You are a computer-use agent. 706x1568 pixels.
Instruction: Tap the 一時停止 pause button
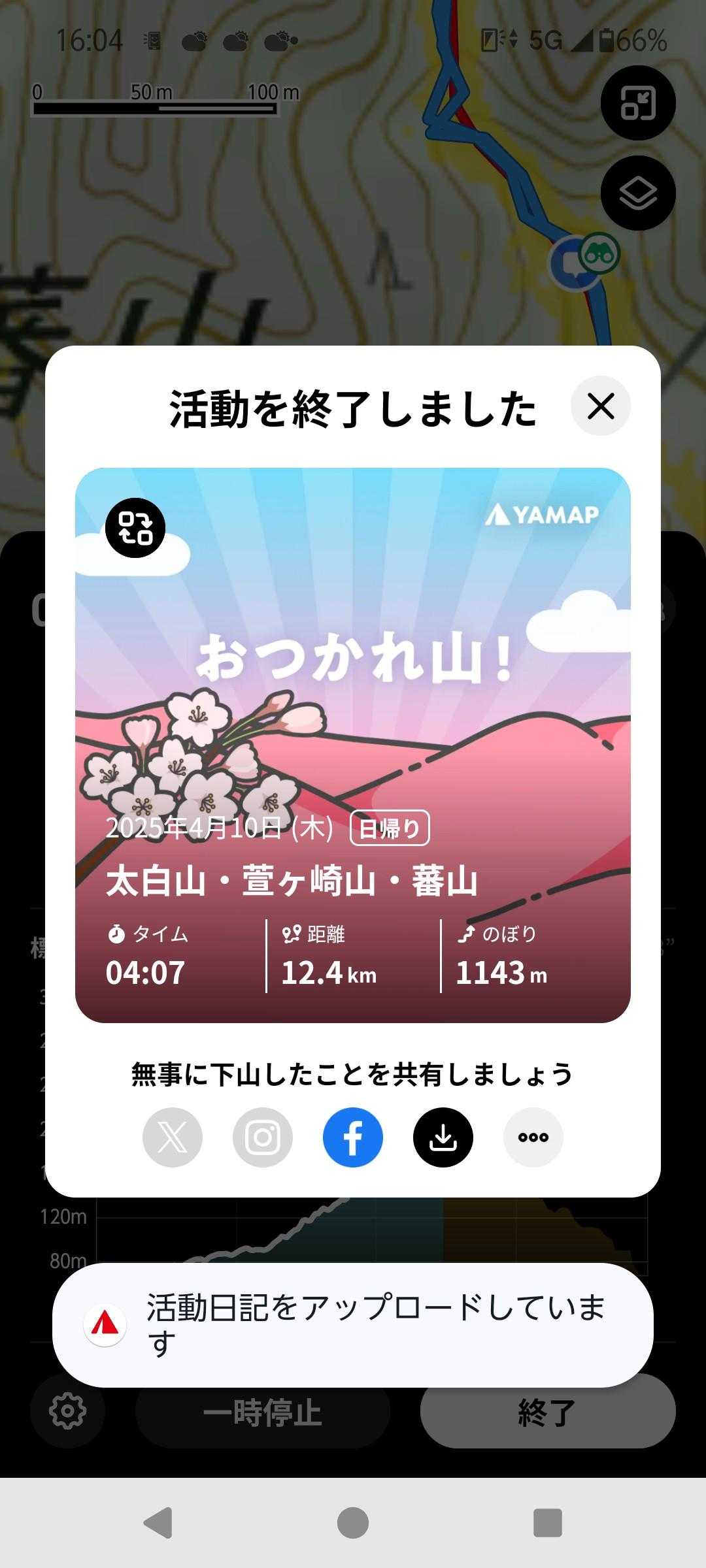tap(262, 1413)
